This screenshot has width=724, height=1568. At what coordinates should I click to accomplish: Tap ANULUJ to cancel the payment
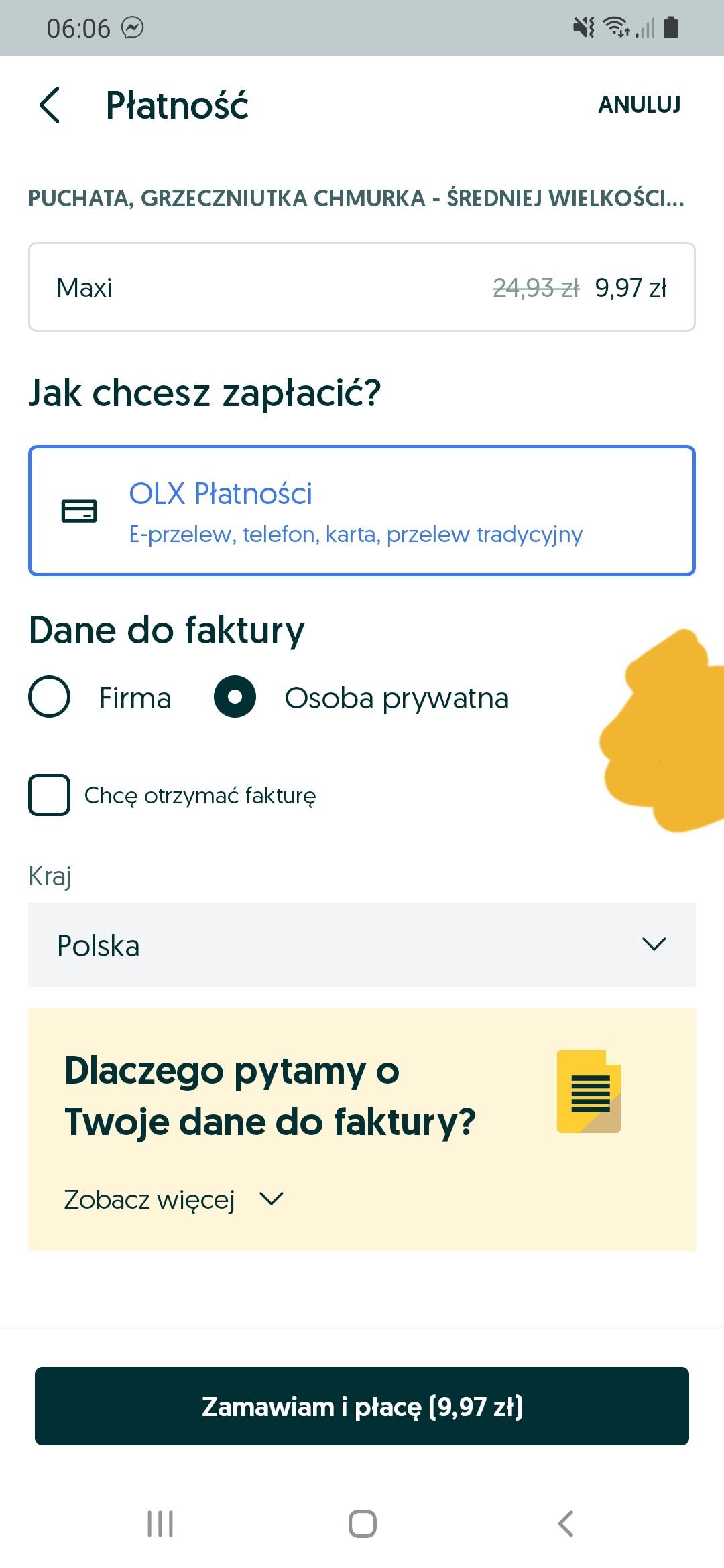point(639,105)
